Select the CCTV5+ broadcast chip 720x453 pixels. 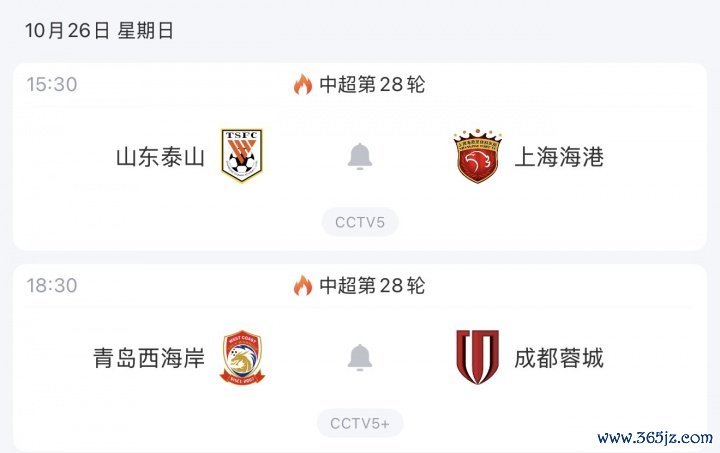point(360,423)
